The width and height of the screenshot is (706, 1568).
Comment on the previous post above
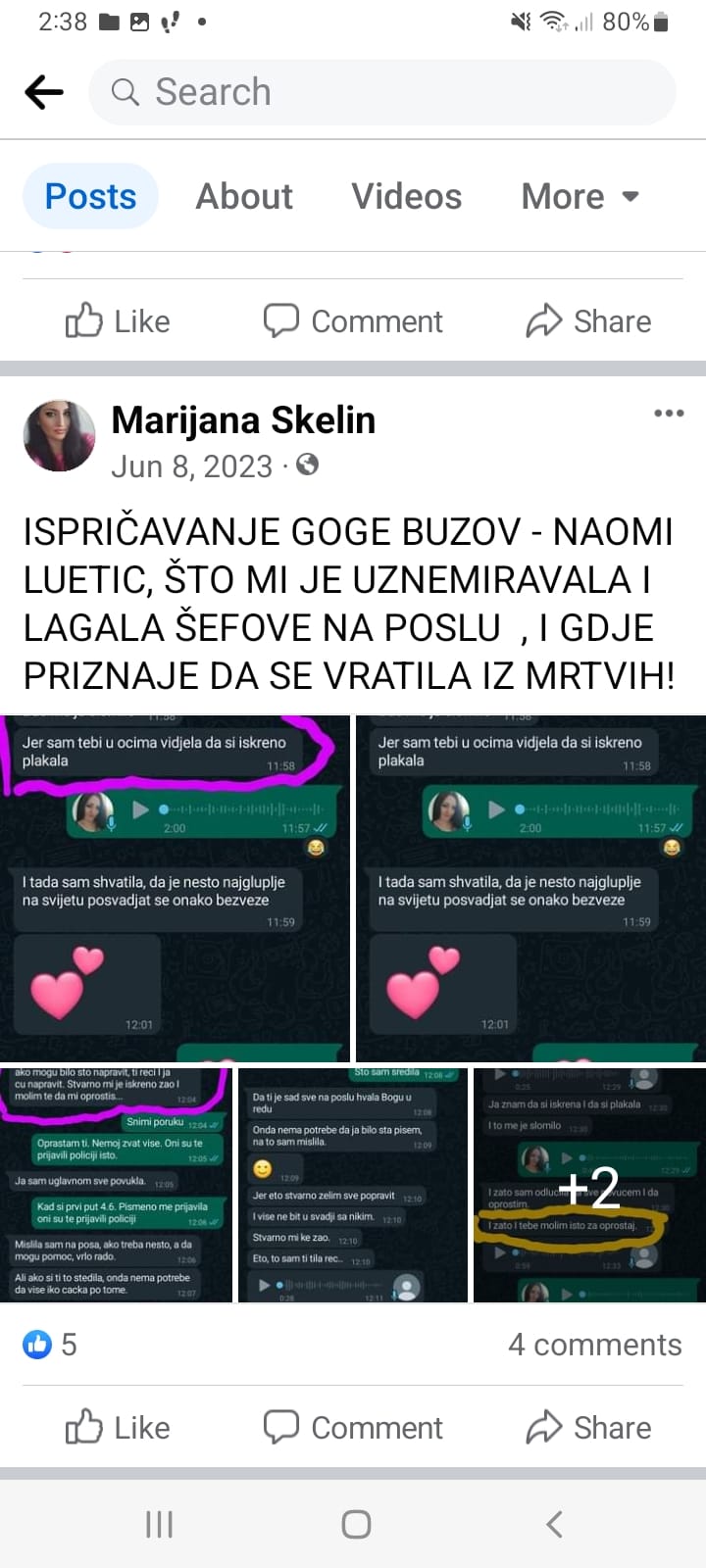tap(353, 321)
